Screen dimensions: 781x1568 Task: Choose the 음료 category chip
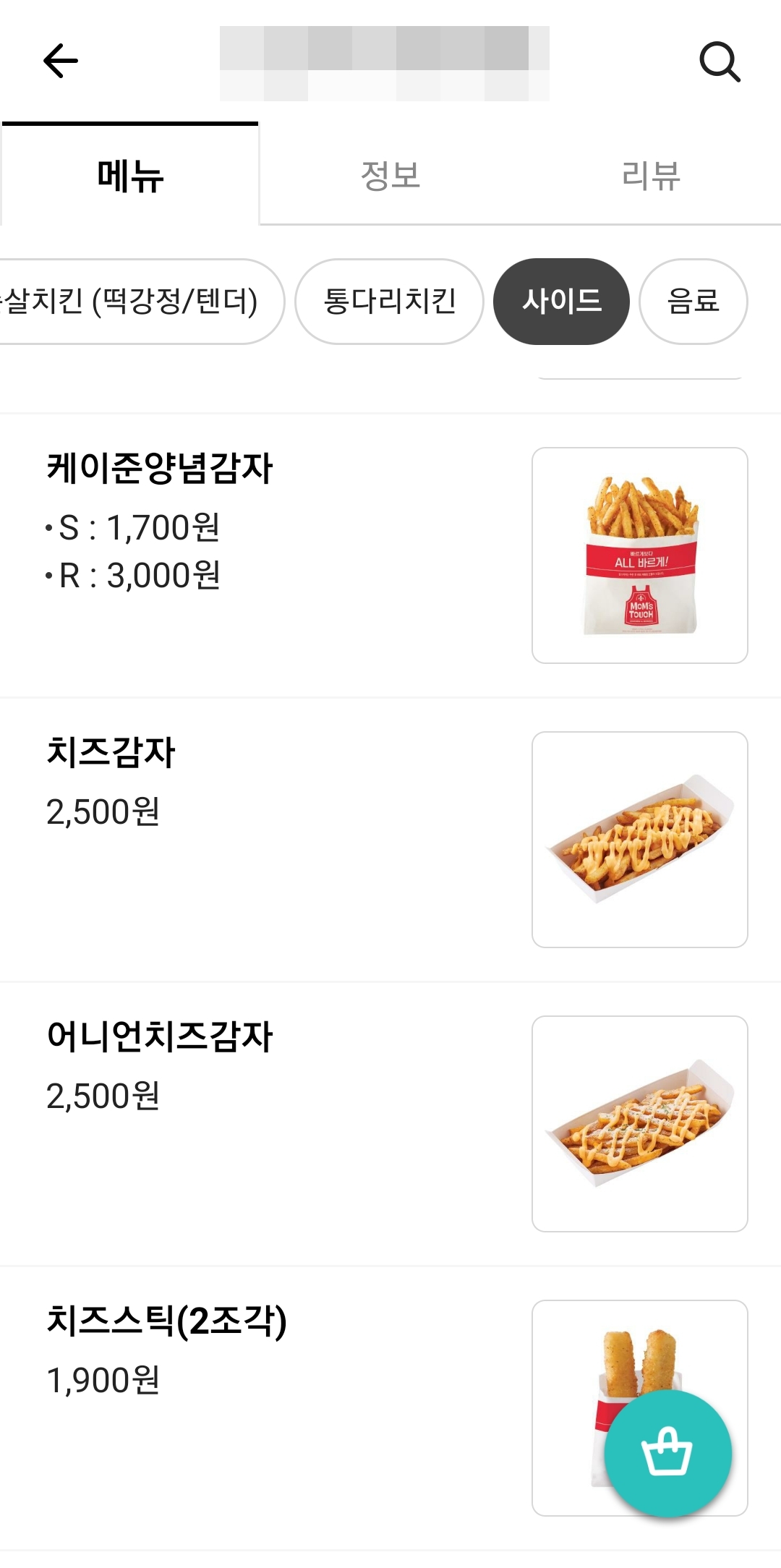click(693, 302)
